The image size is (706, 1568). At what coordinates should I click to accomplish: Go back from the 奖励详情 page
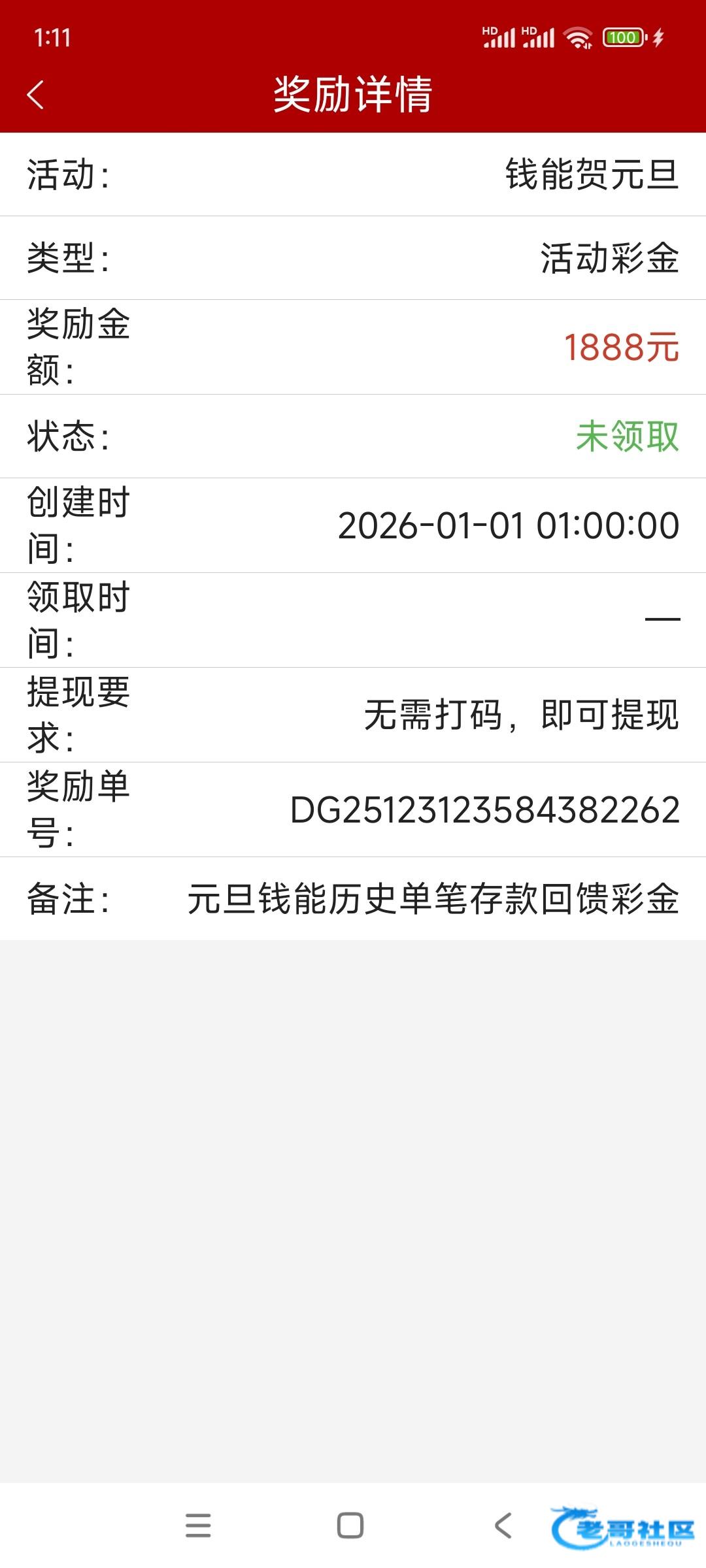coord(36,95)
